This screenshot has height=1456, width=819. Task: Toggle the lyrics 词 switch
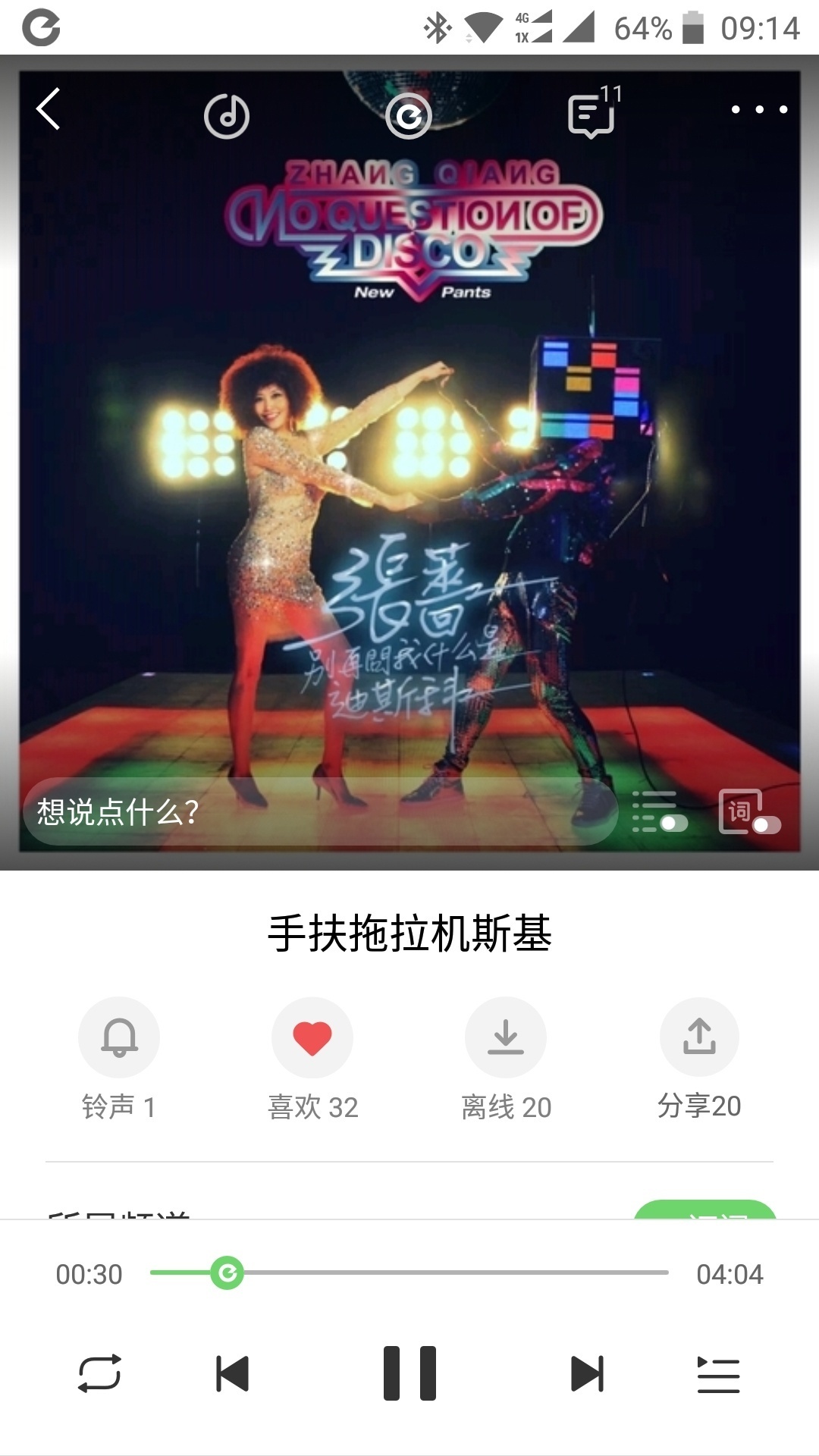coord(749,813)
